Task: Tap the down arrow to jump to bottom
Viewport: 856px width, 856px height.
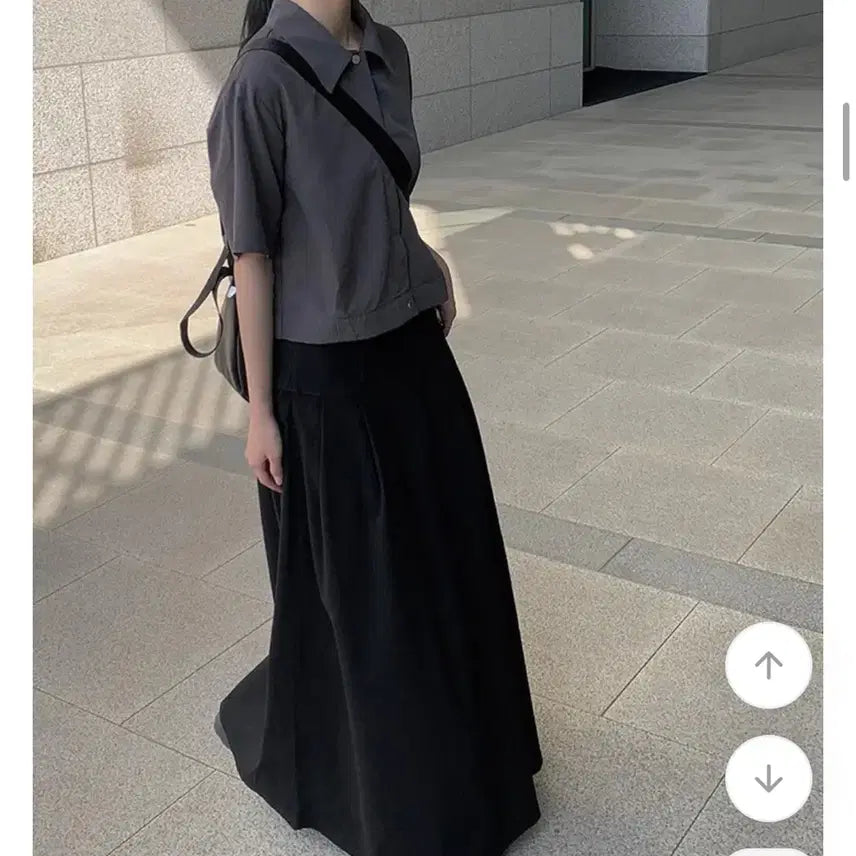Action: coord(768,778)
